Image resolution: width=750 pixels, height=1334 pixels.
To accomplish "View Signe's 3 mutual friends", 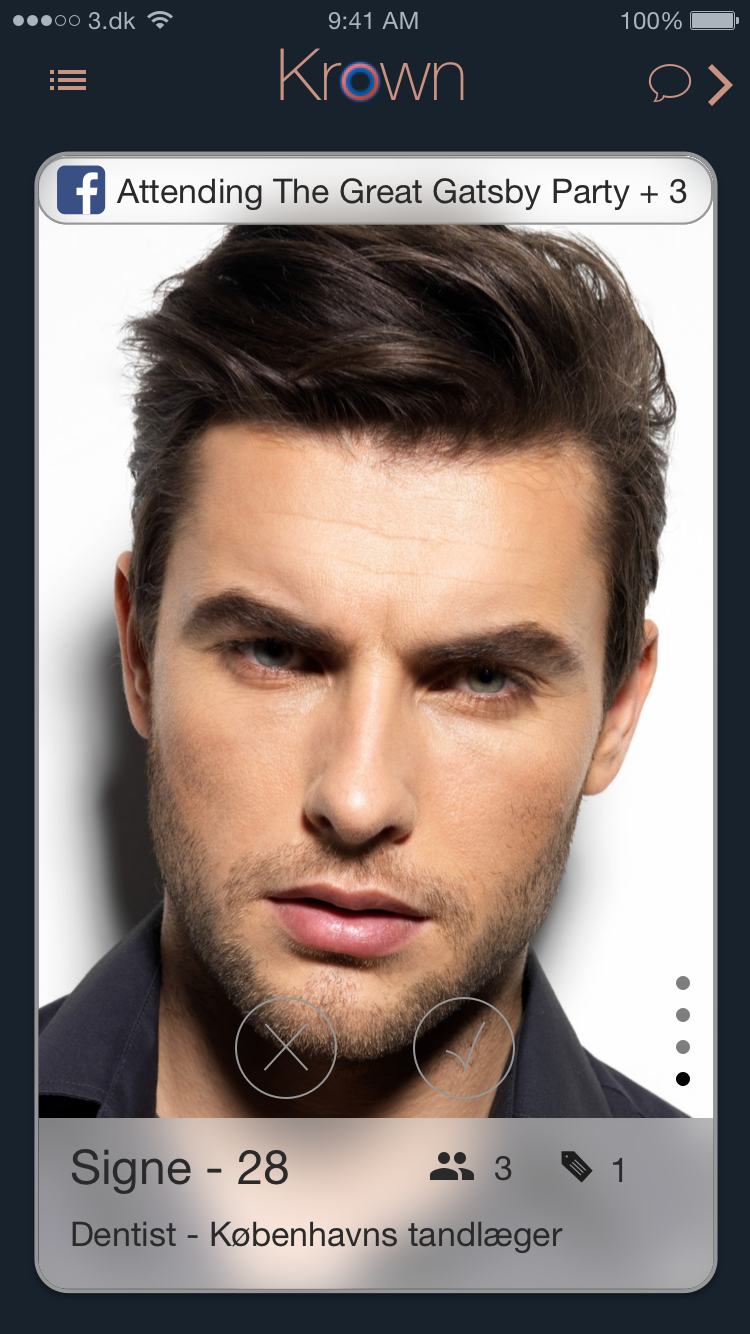I will point(471,1168).
